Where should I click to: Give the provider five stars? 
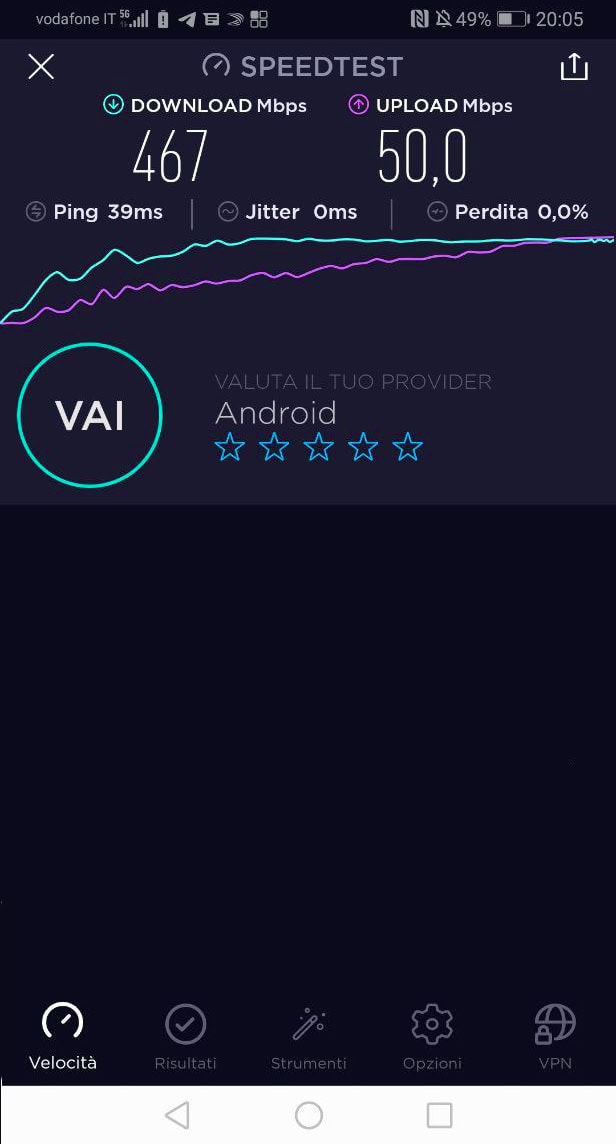[407, 447]
